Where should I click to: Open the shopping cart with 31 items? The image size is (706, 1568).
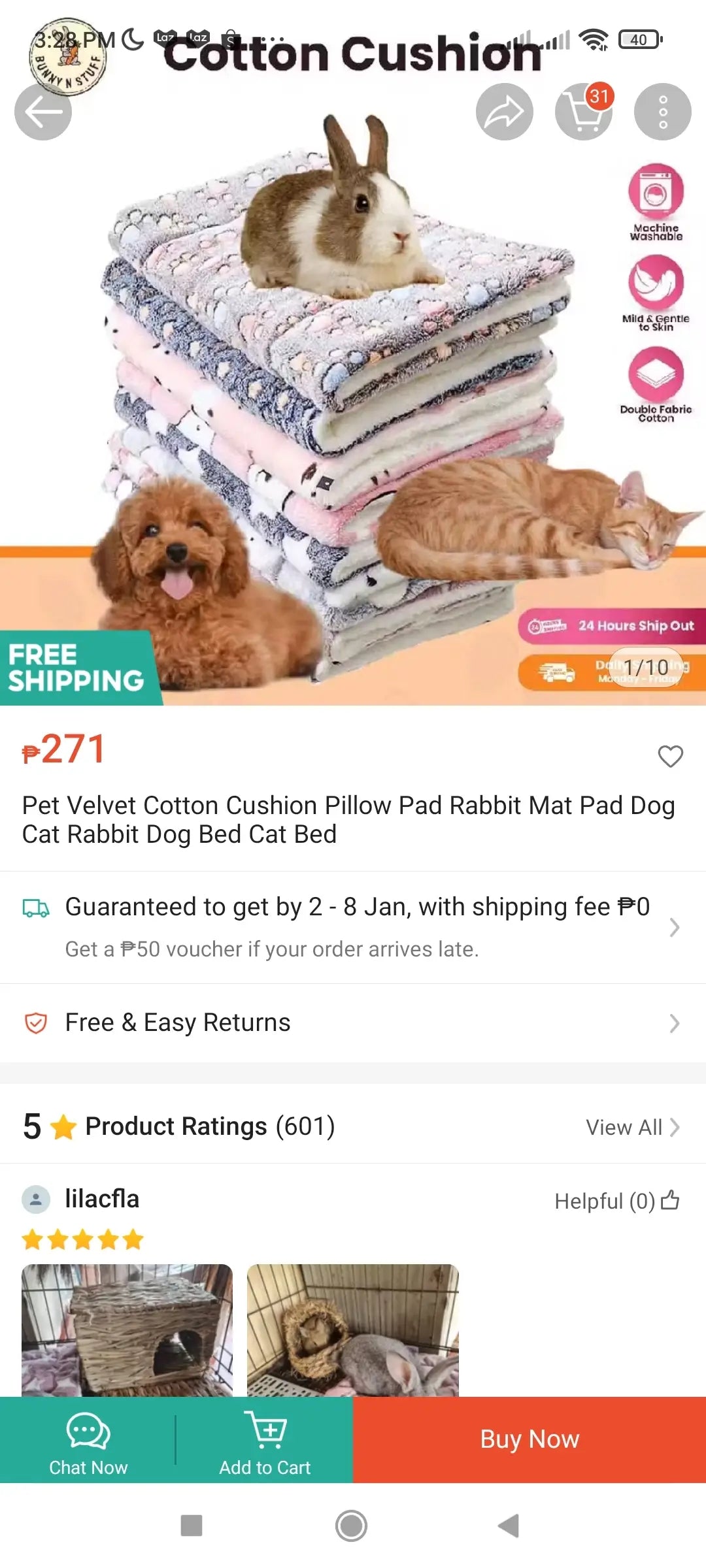point(583,112)
